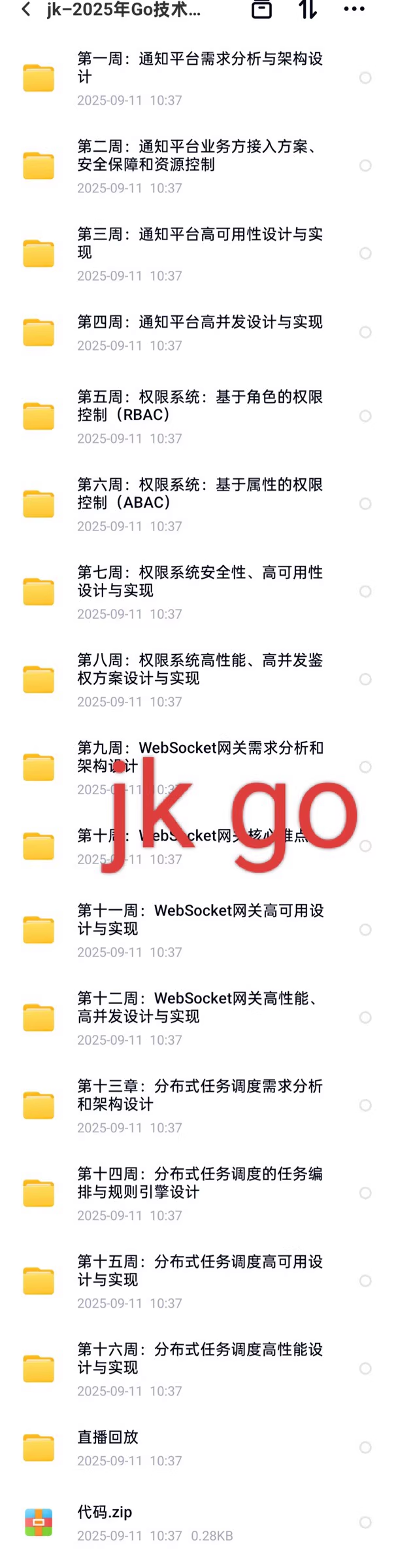The height and width of the screenshot is (1568, 396).
Task: Open the 代码.zip file
Action: (105, 1512)
